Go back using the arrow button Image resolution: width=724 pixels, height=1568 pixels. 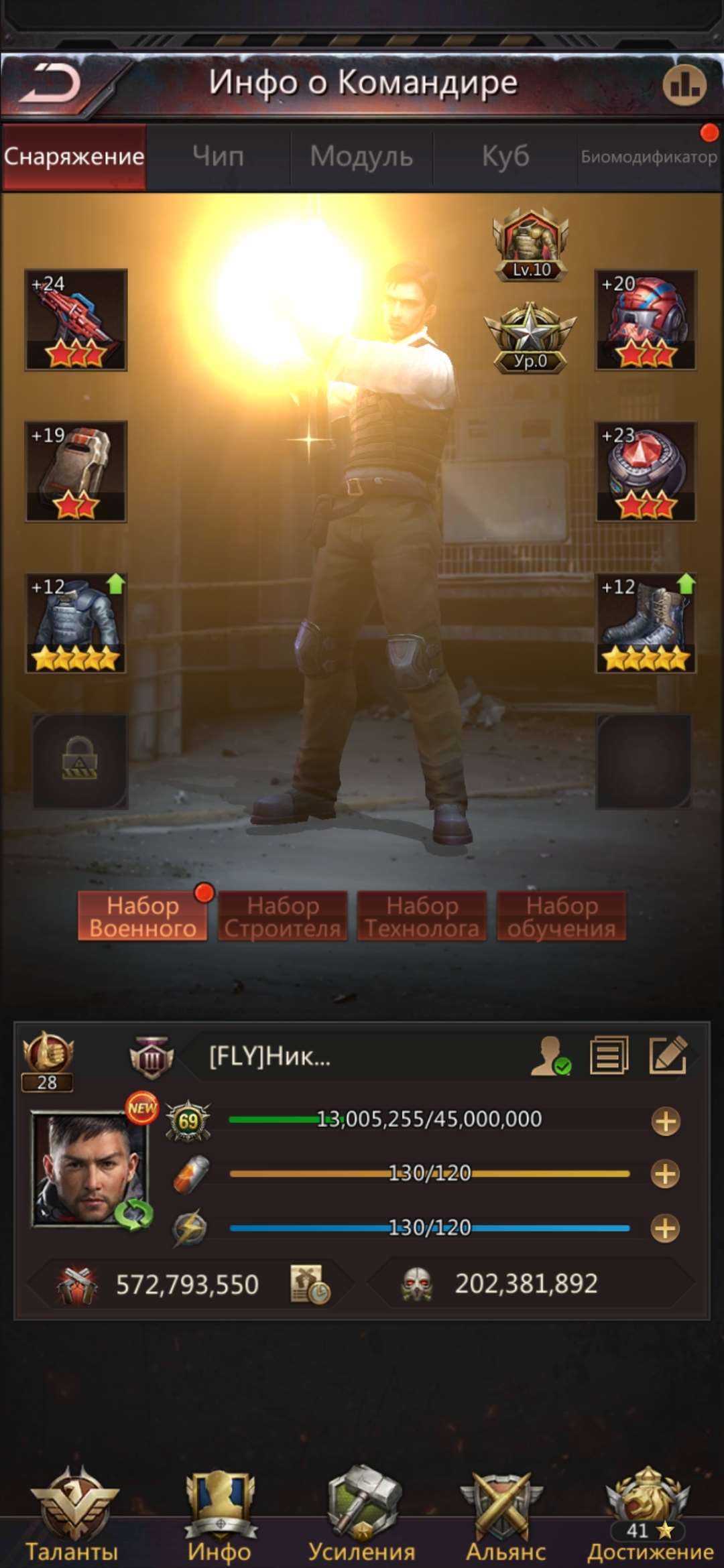pos(50,84)
